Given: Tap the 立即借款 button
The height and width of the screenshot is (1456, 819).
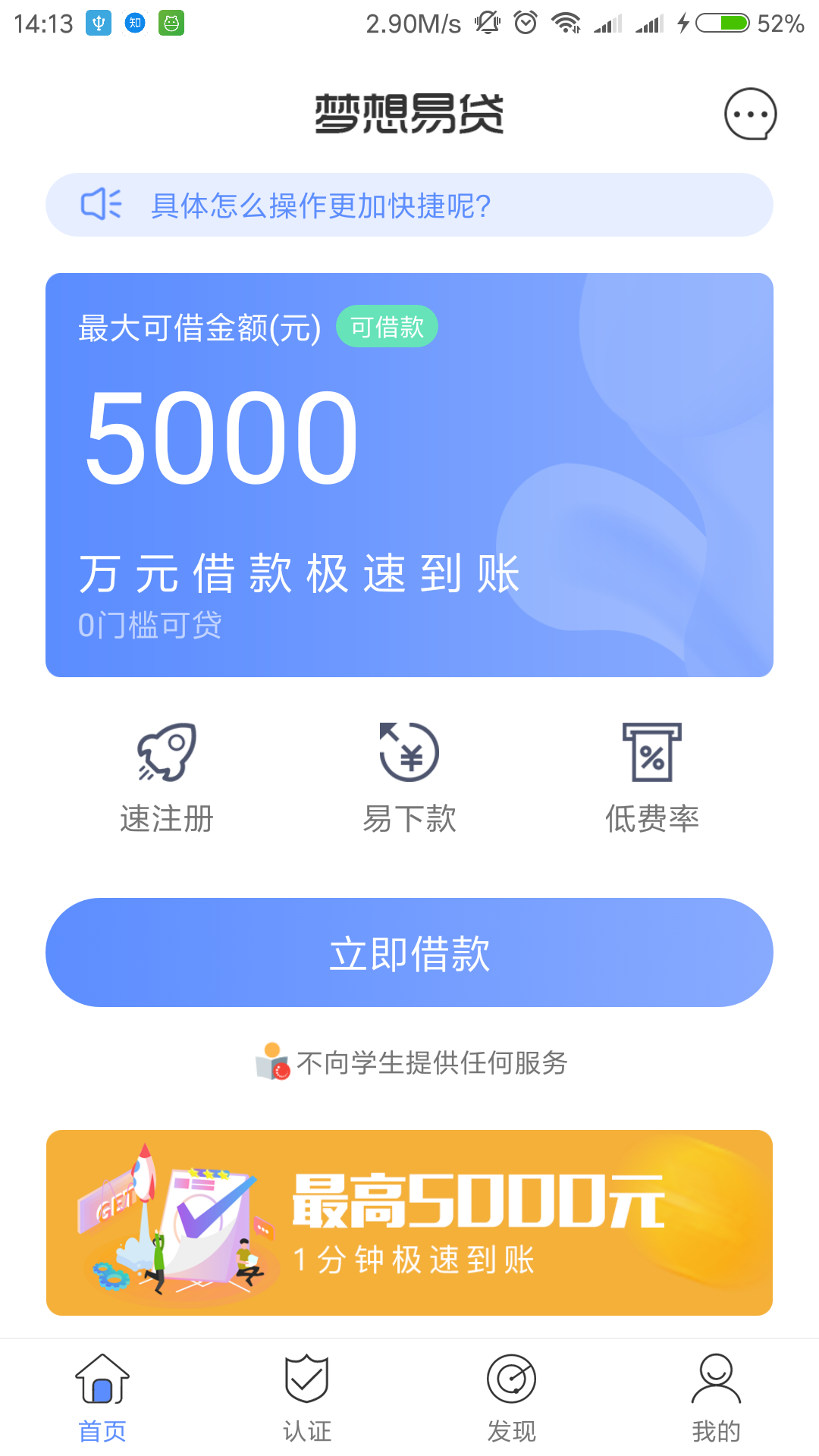Looking at the screenshot, I should [x=409, y=952].
